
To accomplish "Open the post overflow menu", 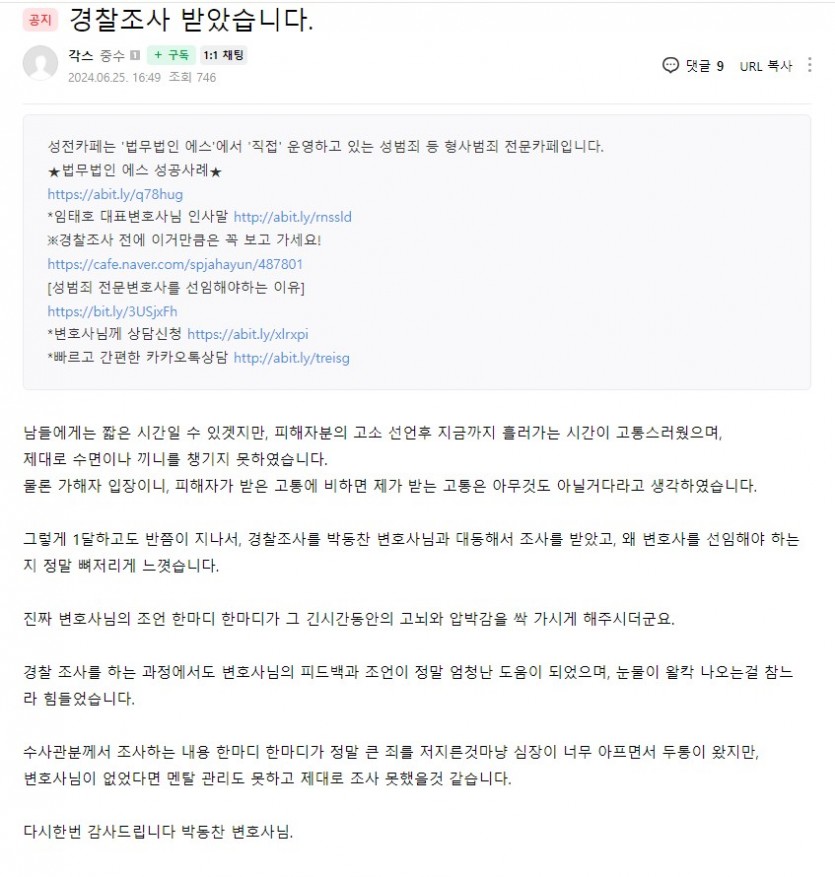I will (x=810, y=65).
